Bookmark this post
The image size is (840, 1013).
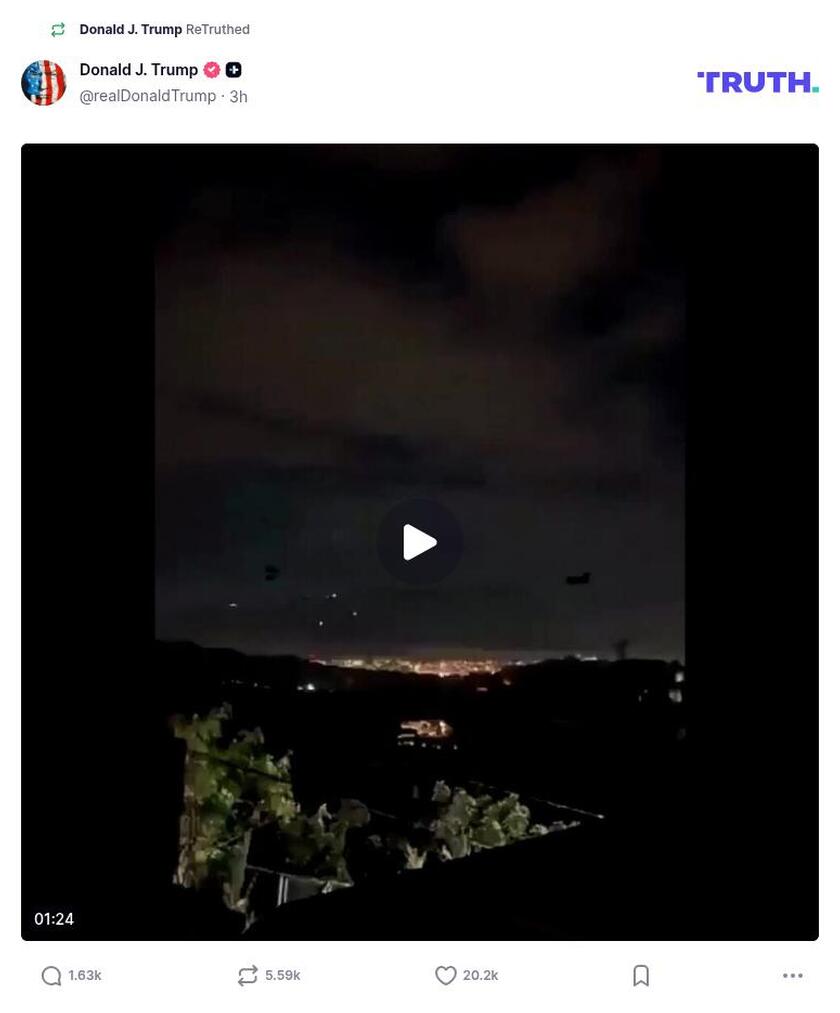click(641, 975)
